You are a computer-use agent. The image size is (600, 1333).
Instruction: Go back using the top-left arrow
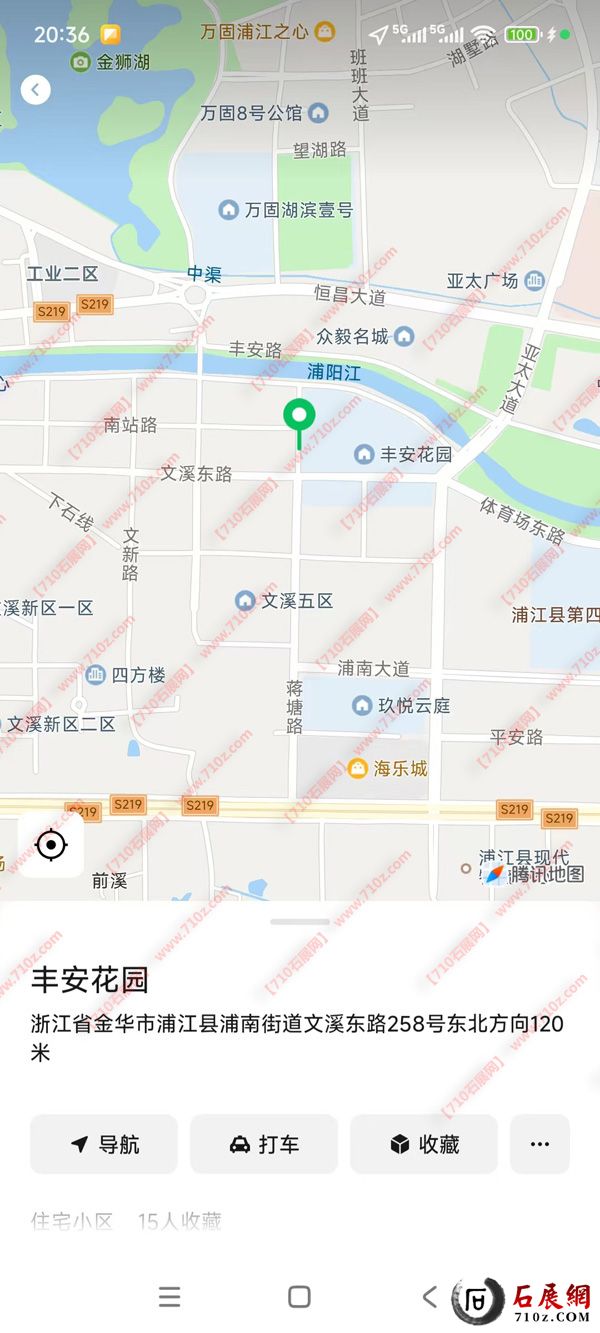(x=35, y=90)
